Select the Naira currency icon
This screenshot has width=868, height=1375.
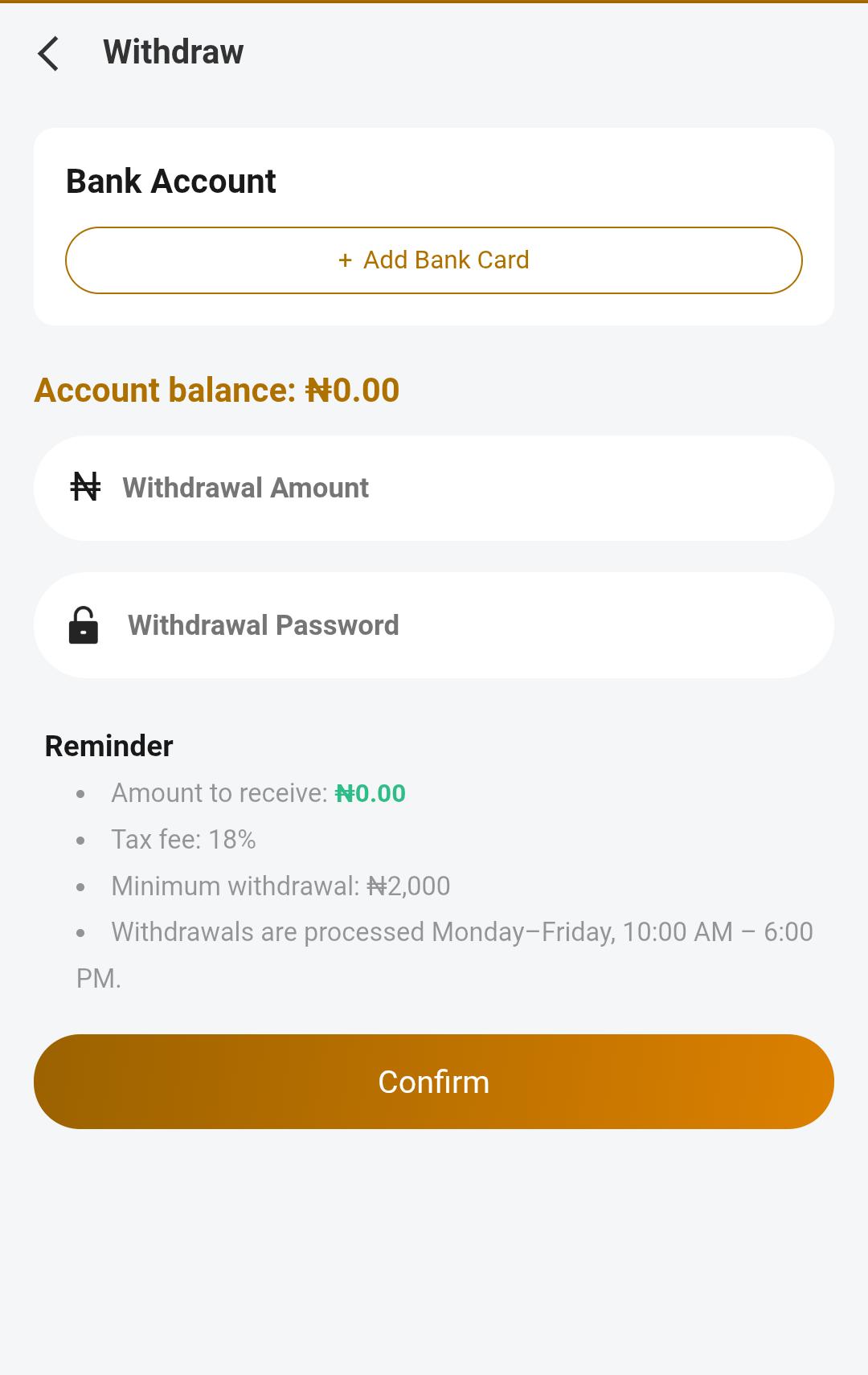(85, 487)
